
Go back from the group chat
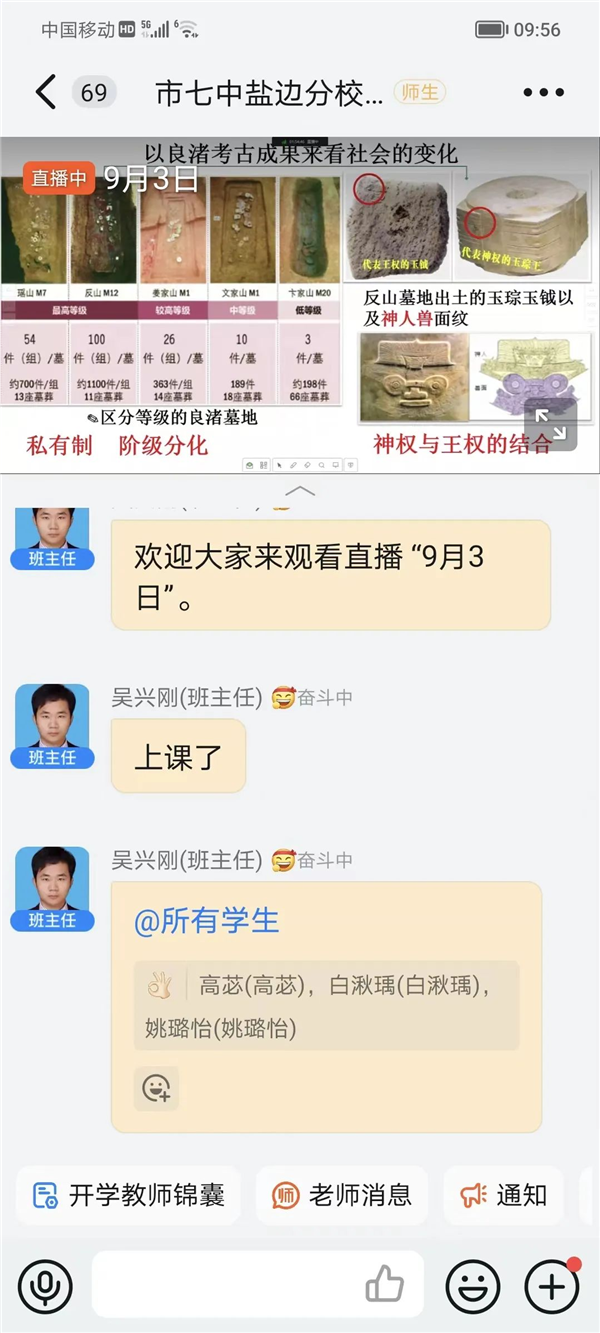coord(45,92)
